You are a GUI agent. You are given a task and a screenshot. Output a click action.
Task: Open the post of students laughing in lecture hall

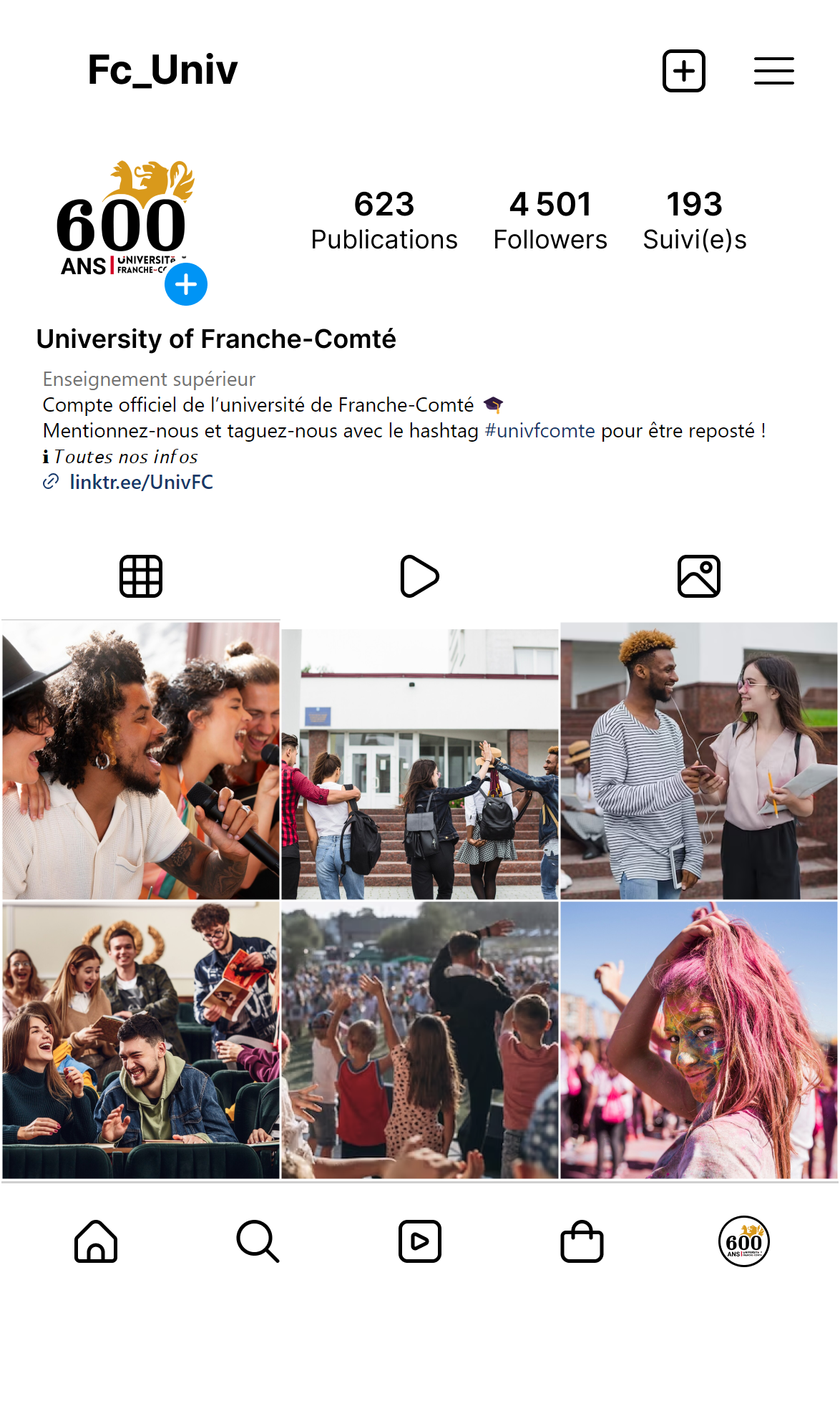(x=141, y=1039)
